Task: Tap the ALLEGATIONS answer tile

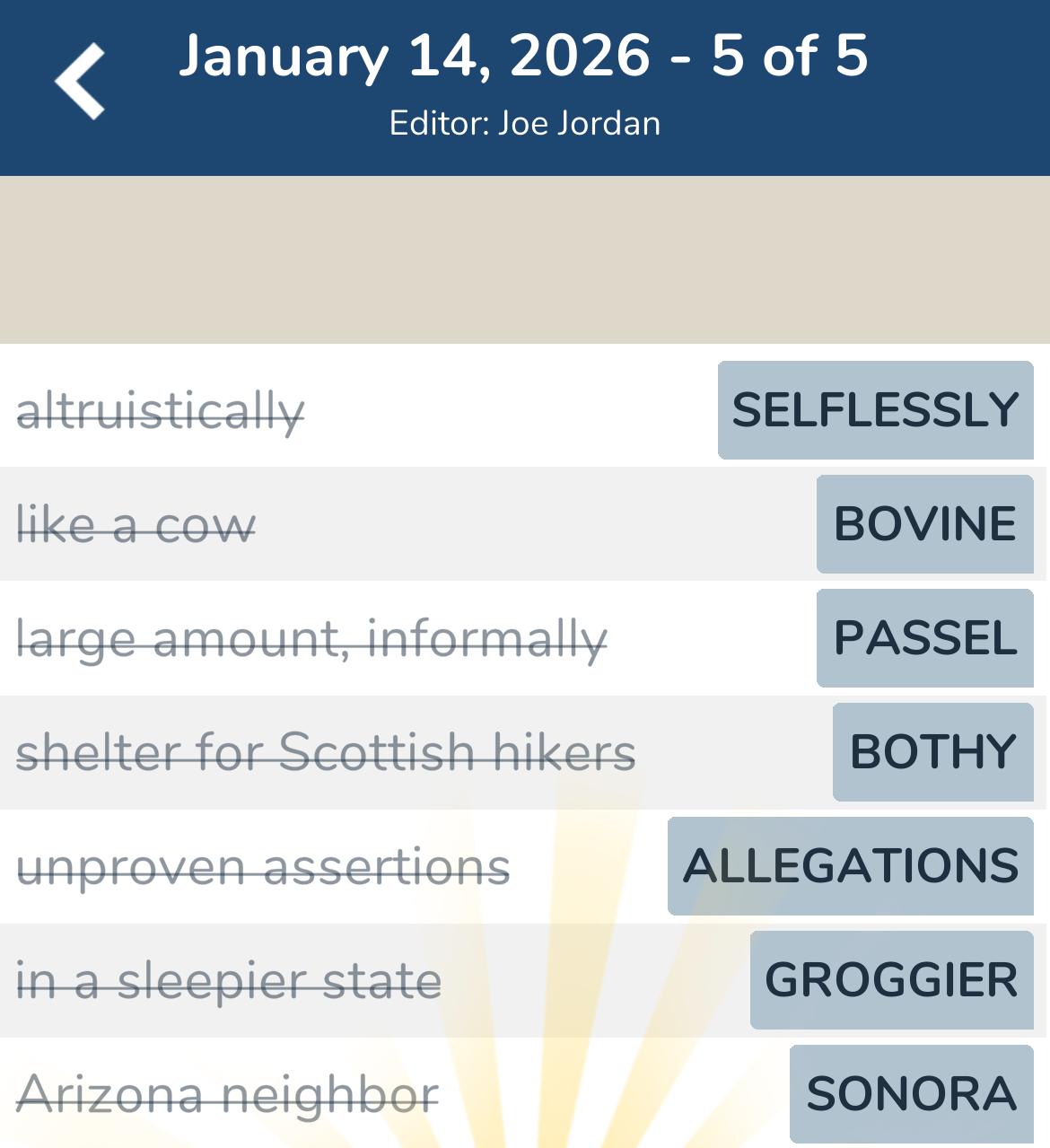Action: [x=851, y=866]
